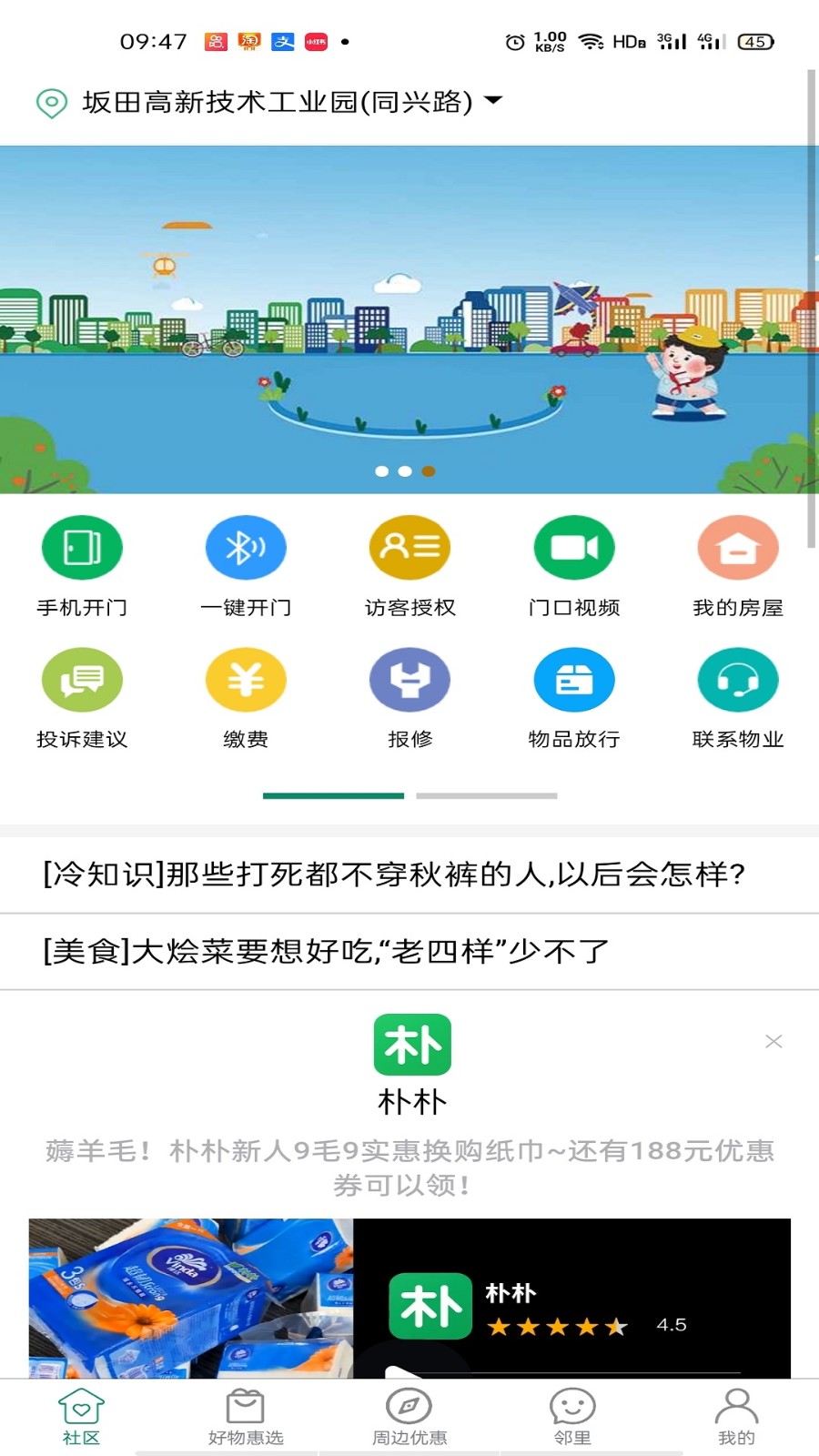Dismiss the 朴朴 advertisement with the X
The width and height of the screenshot is (819, 1456).
pyautogui.click(x=774, y=1040)
